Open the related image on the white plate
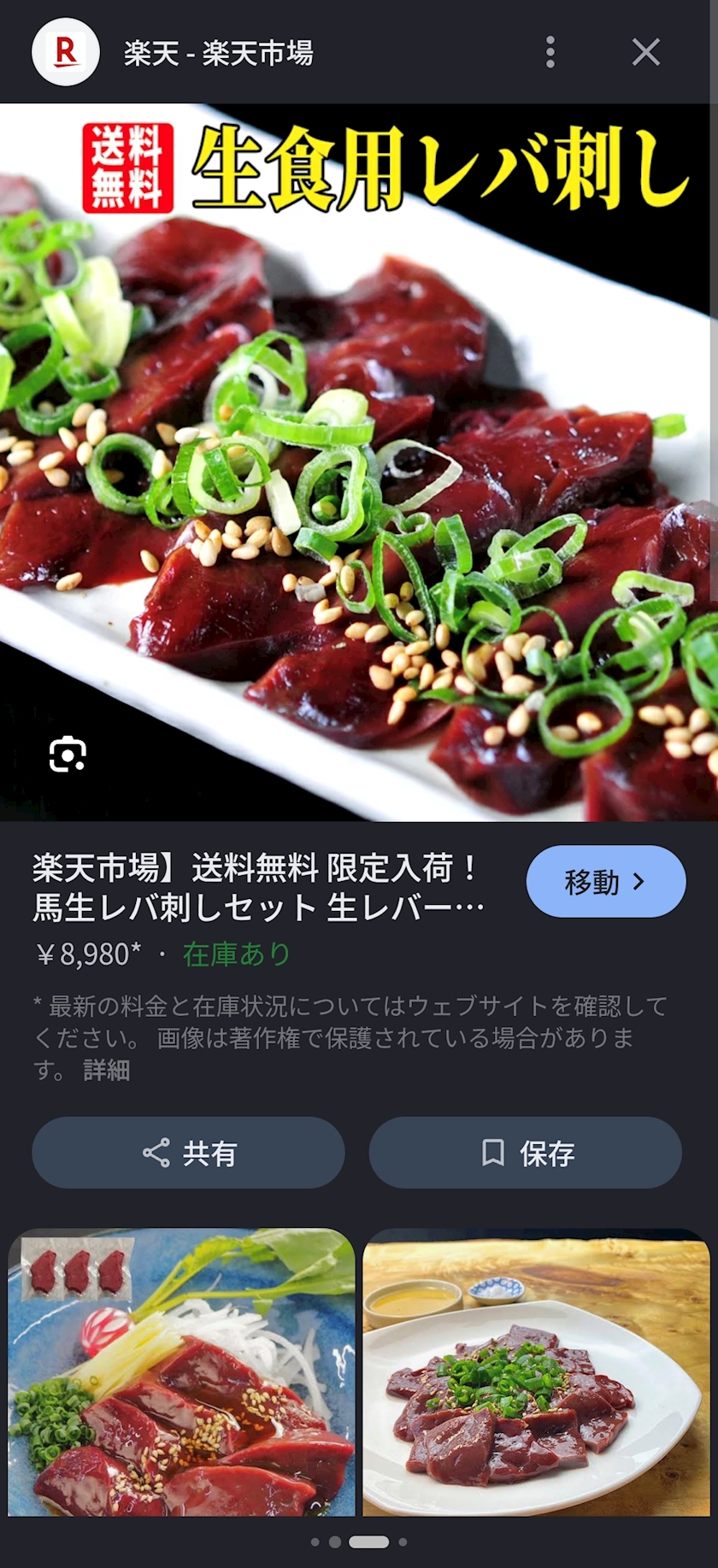The image size is (718, 1568). point(537,1372)
